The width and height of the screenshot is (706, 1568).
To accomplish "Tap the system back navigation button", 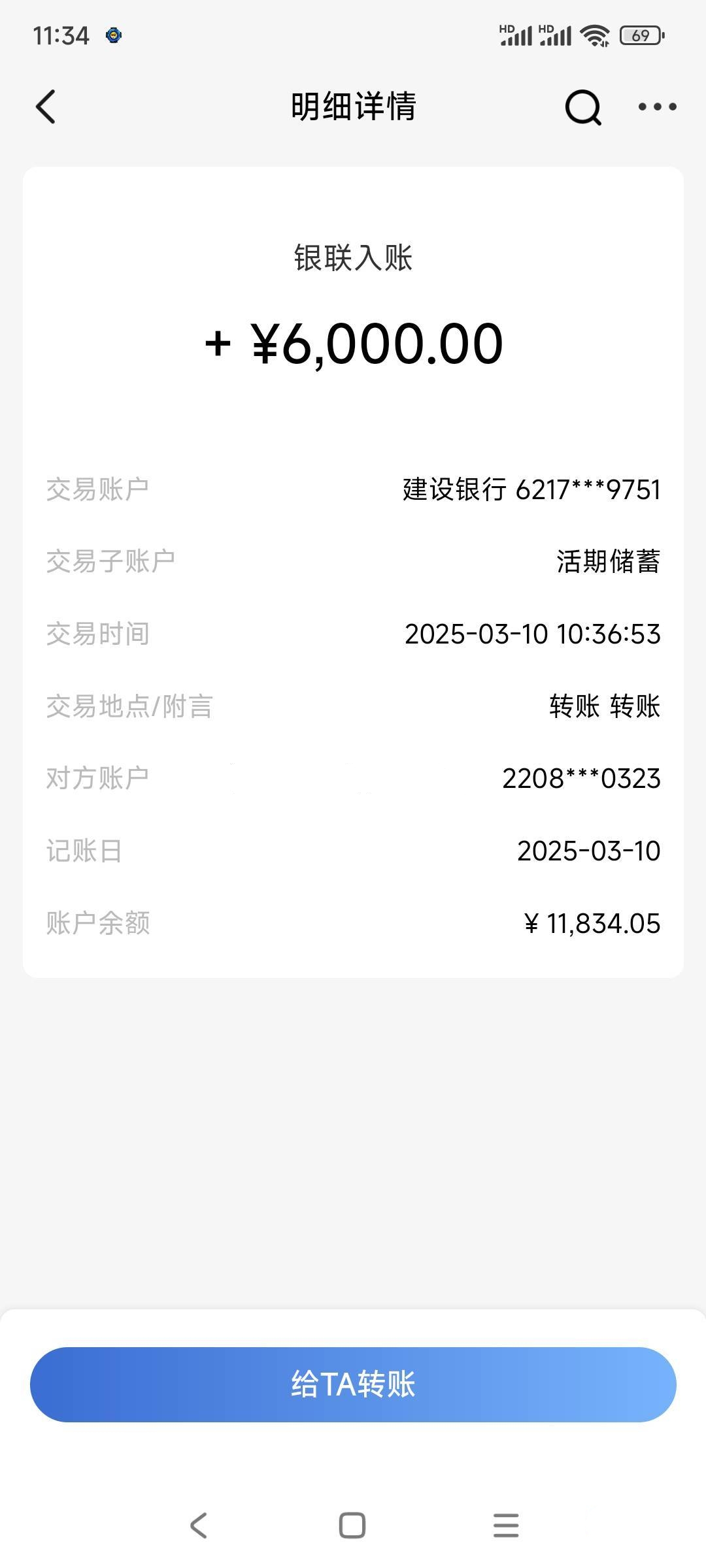I will click(x=199, y=1526).
